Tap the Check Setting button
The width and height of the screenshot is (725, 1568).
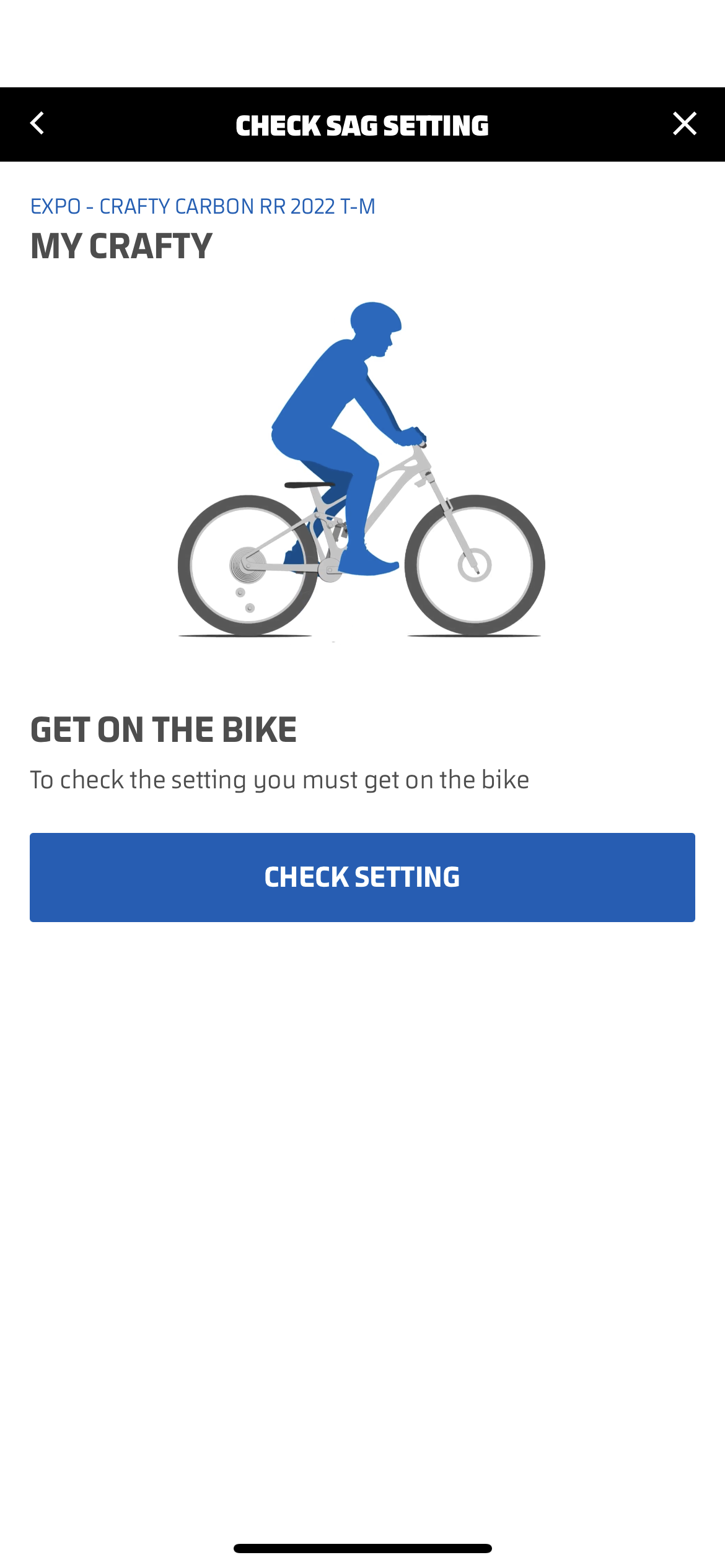click(x=362, y=877)
